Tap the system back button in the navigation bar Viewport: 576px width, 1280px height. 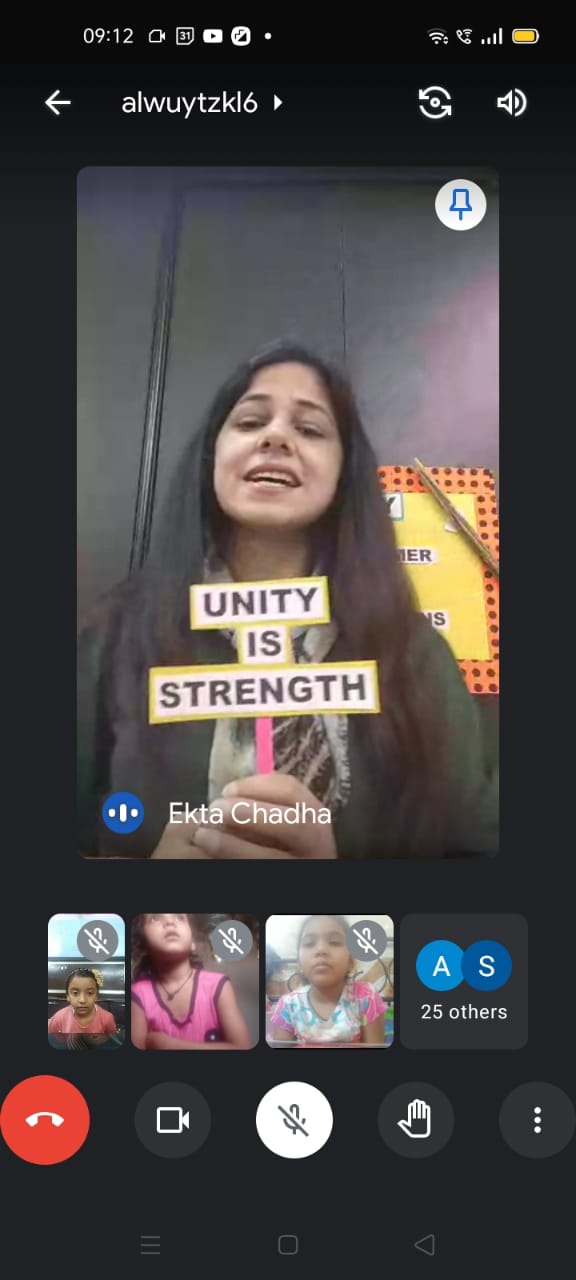(x=424, y=1245)
